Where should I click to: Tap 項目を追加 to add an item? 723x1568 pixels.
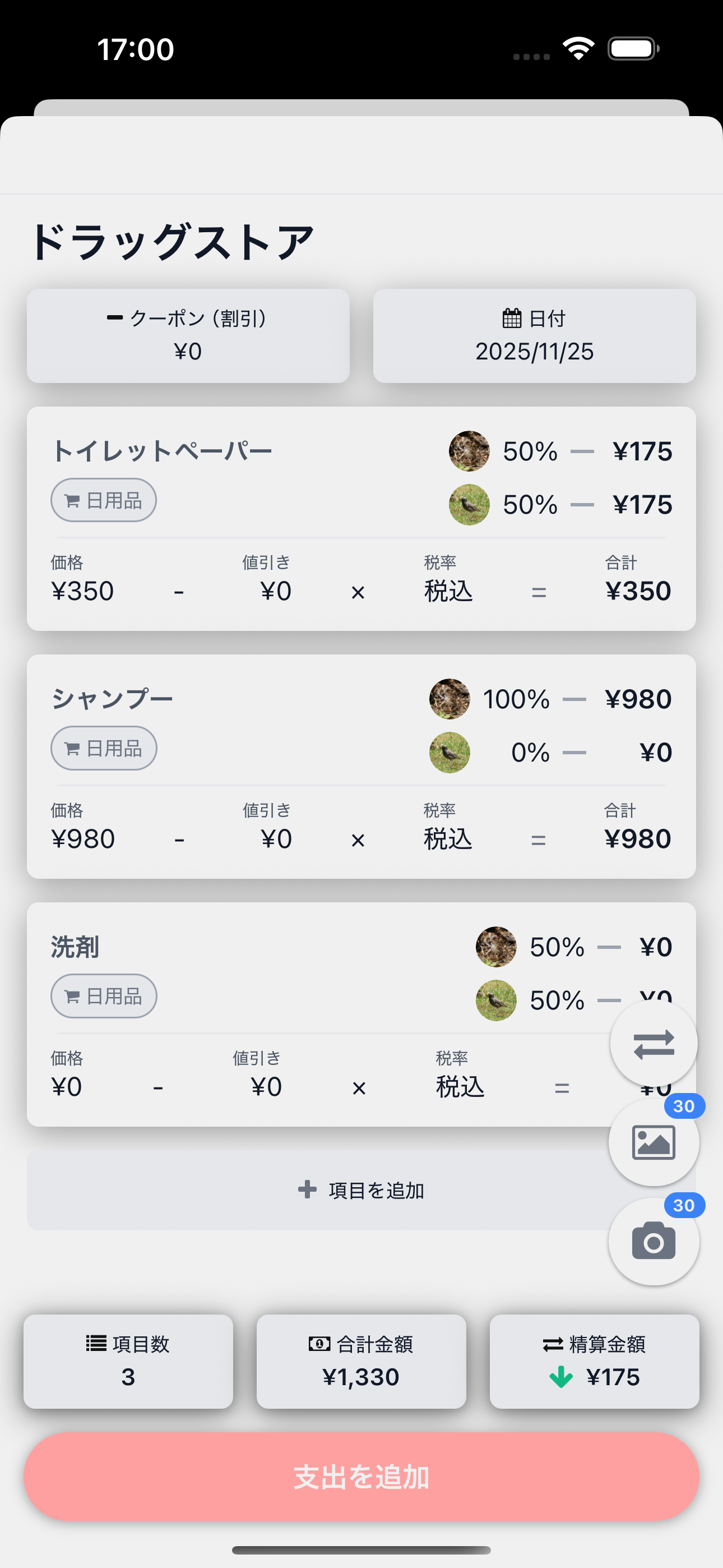361,1190
